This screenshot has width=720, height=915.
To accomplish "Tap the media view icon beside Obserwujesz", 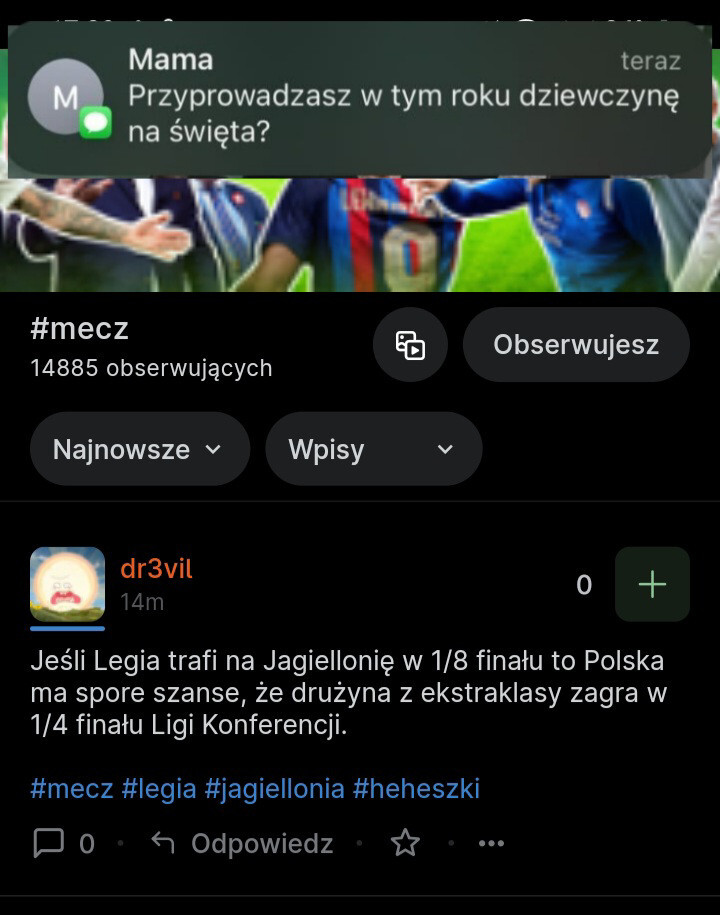I will pos(410,345).
